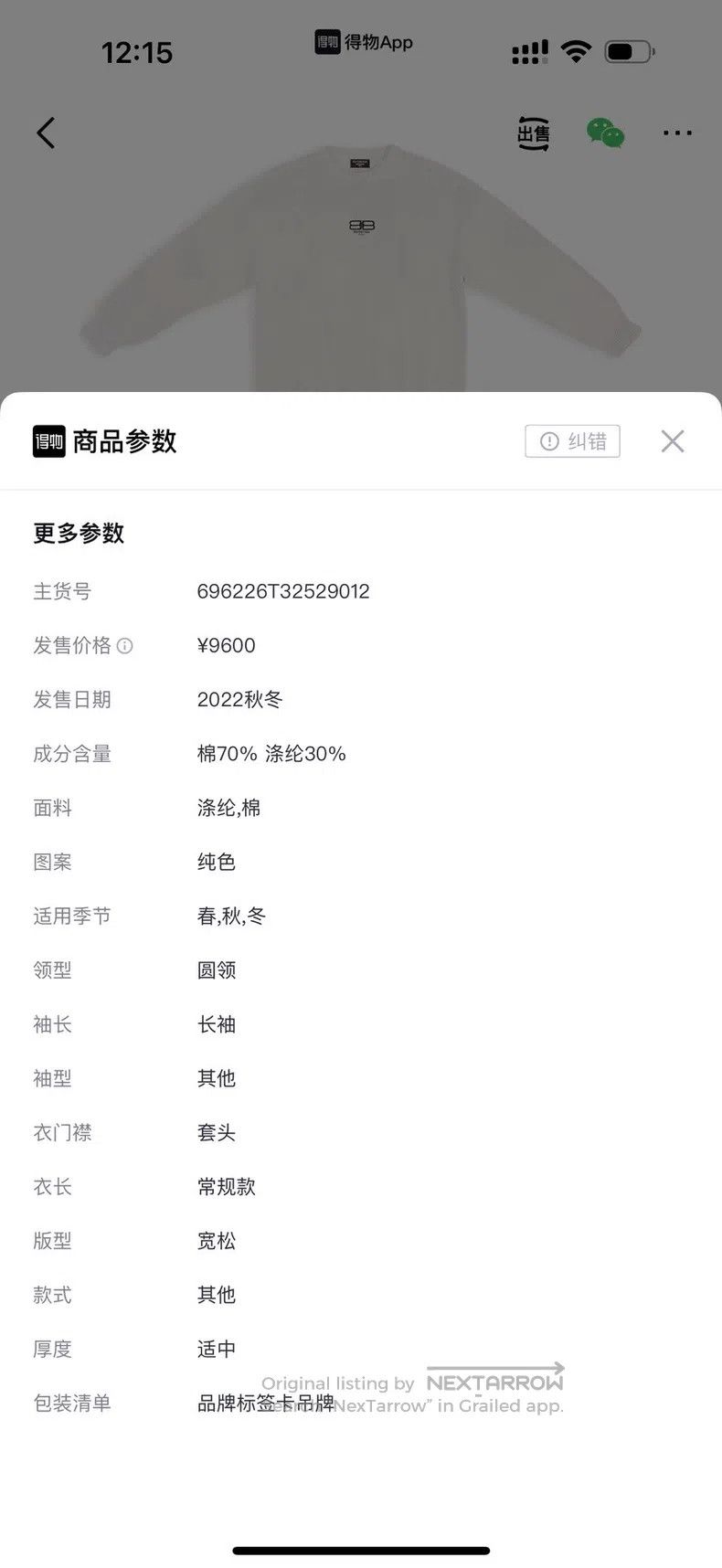Go back with the top-left arrow
This screenshot has width=722, height=1568.
click(x=46, y=133)
